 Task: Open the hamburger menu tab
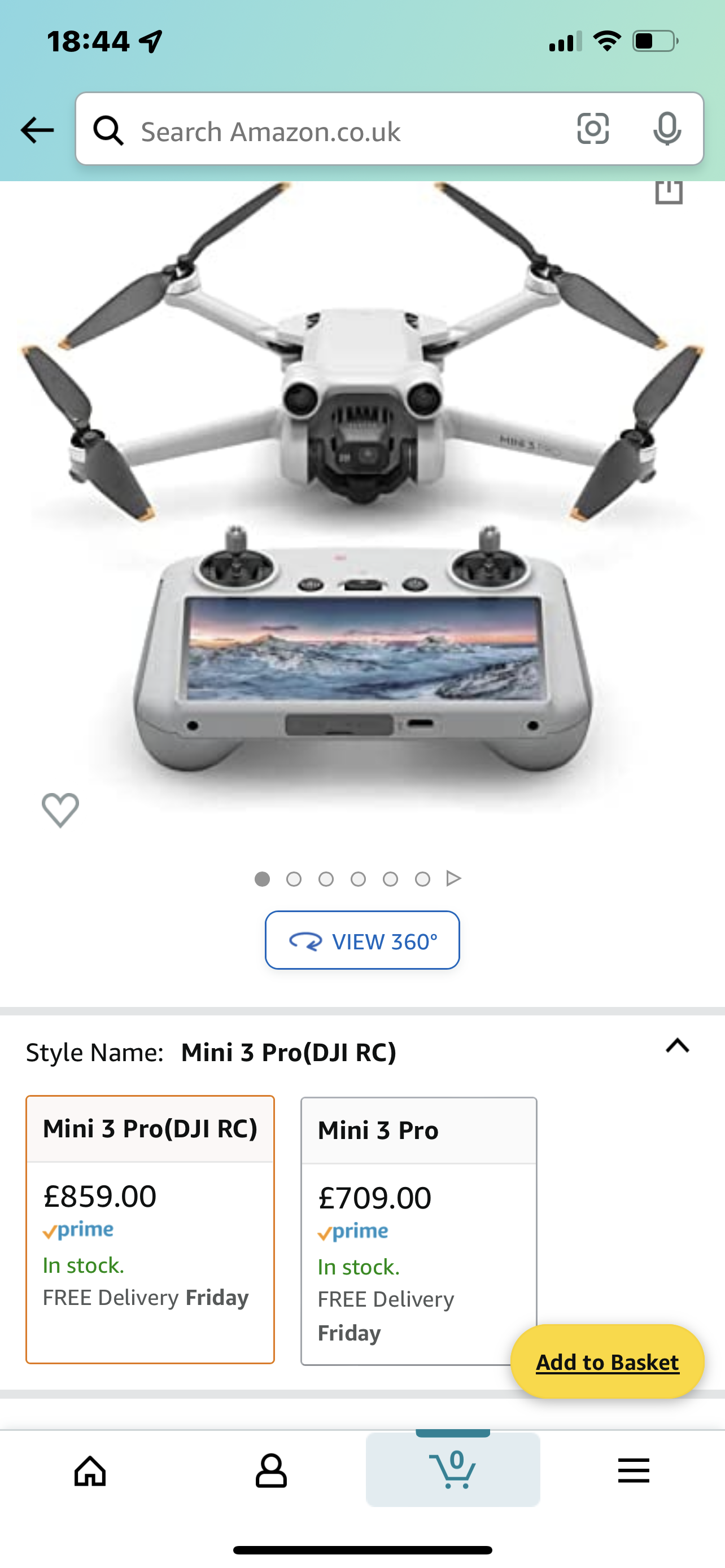pyautogui.click(x=633, y=1471)
